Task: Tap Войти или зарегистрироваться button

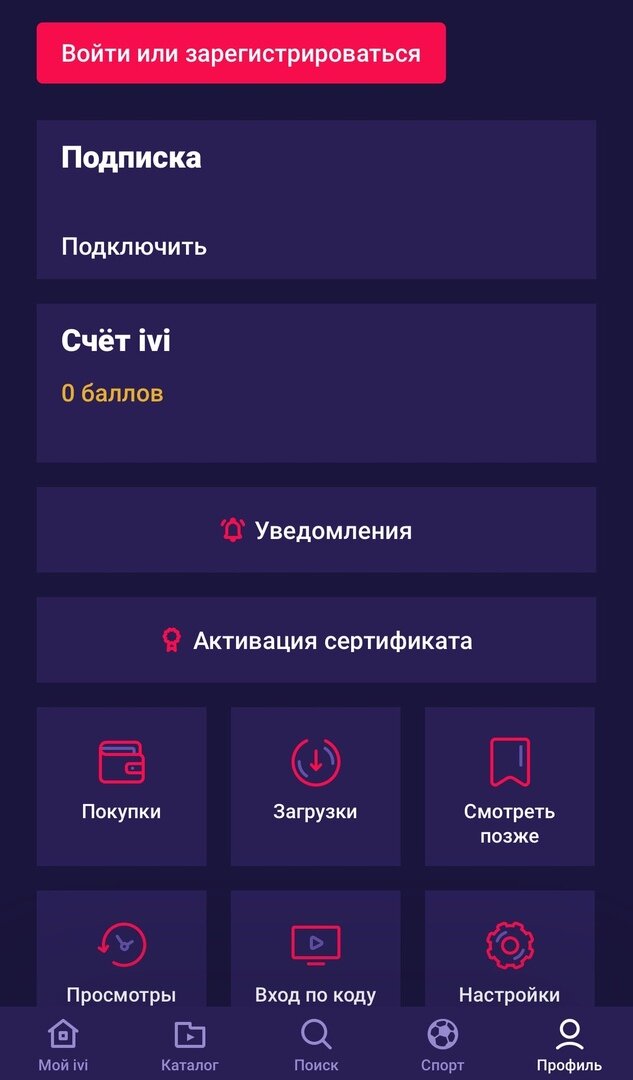Action: point(241,53)
